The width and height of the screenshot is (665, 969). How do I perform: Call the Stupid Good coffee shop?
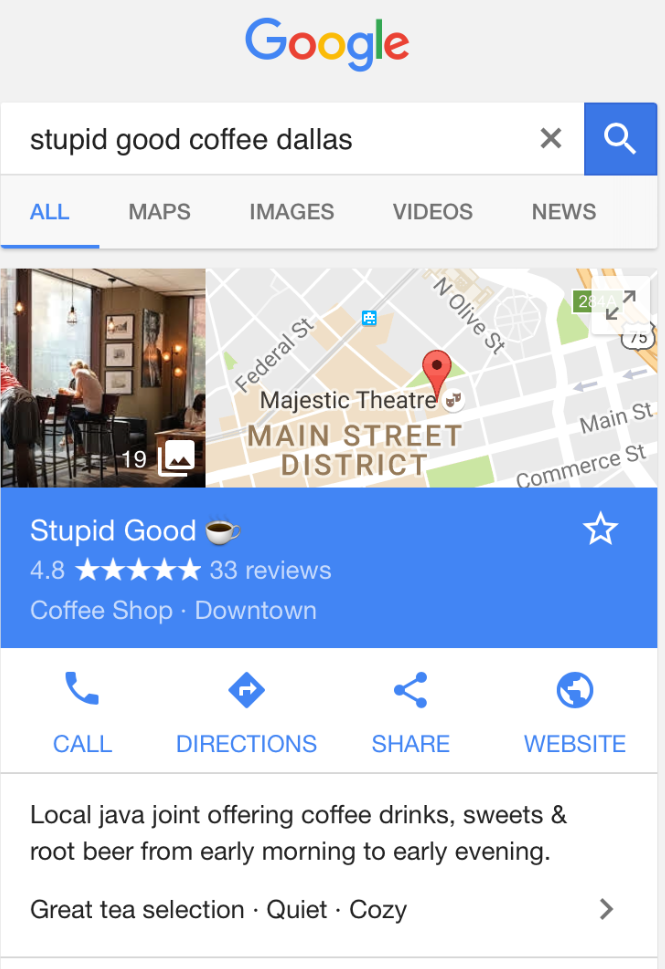pos(82,714)
